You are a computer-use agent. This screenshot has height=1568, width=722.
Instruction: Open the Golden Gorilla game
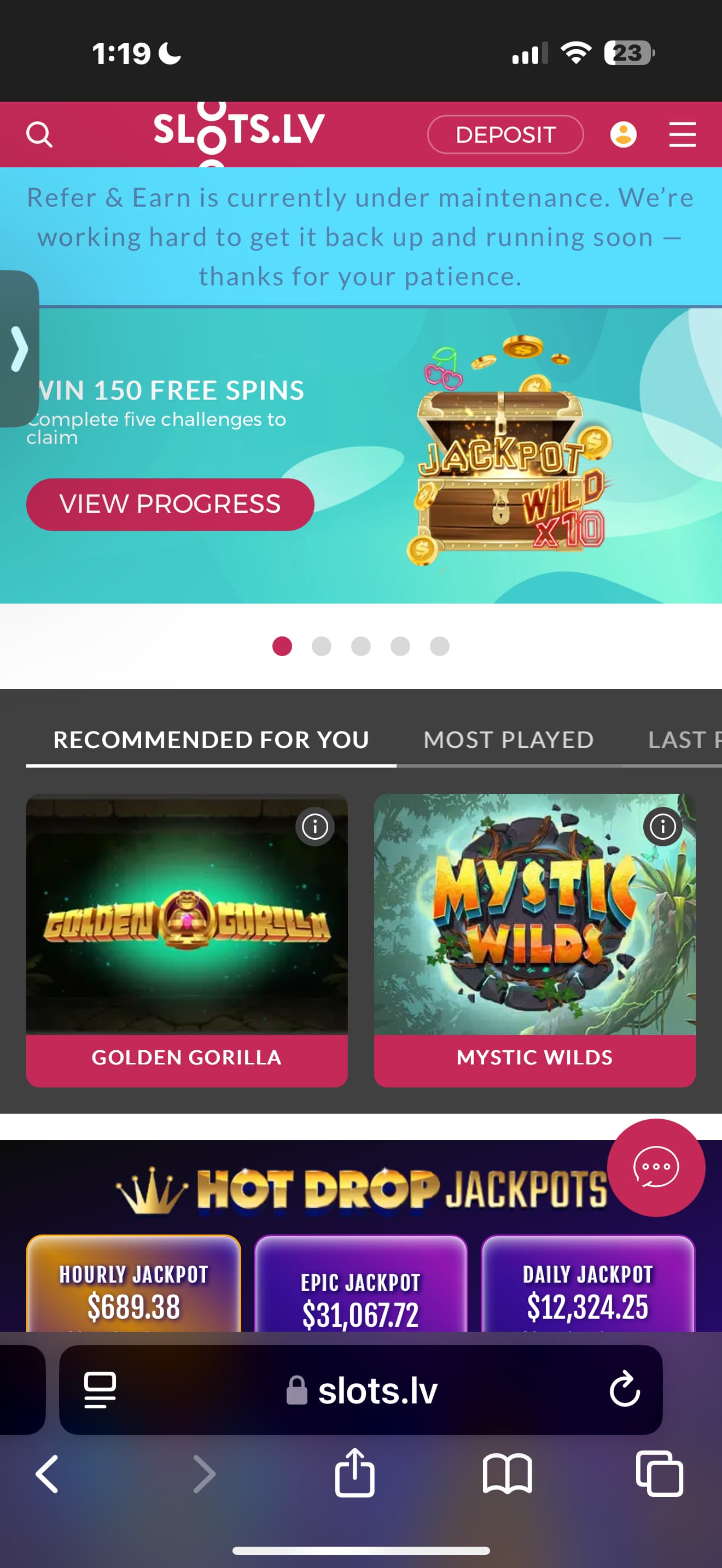tap(187, 940)
